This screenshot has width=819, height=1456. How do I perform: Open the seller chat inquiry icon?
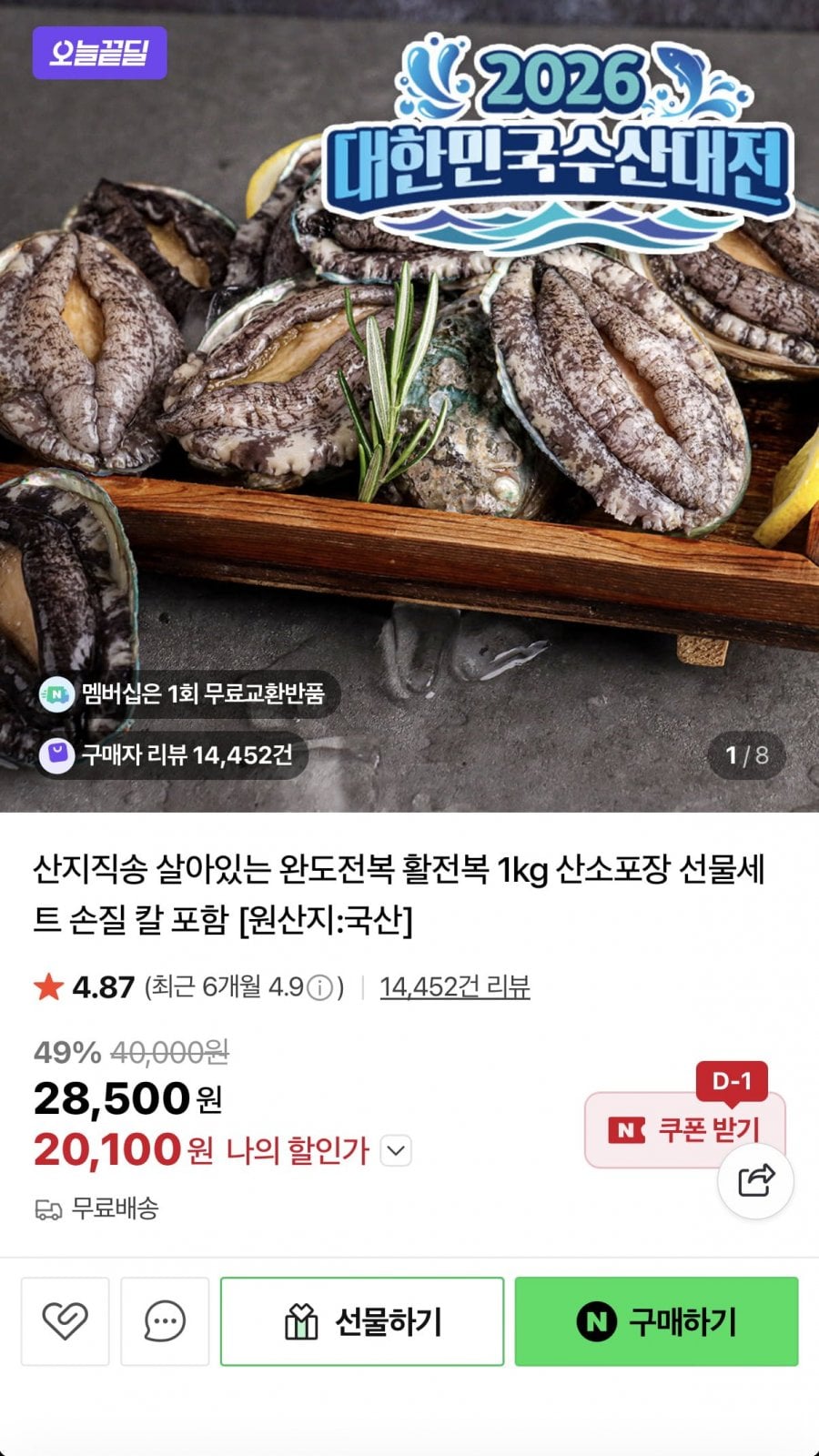[165, 1320]
